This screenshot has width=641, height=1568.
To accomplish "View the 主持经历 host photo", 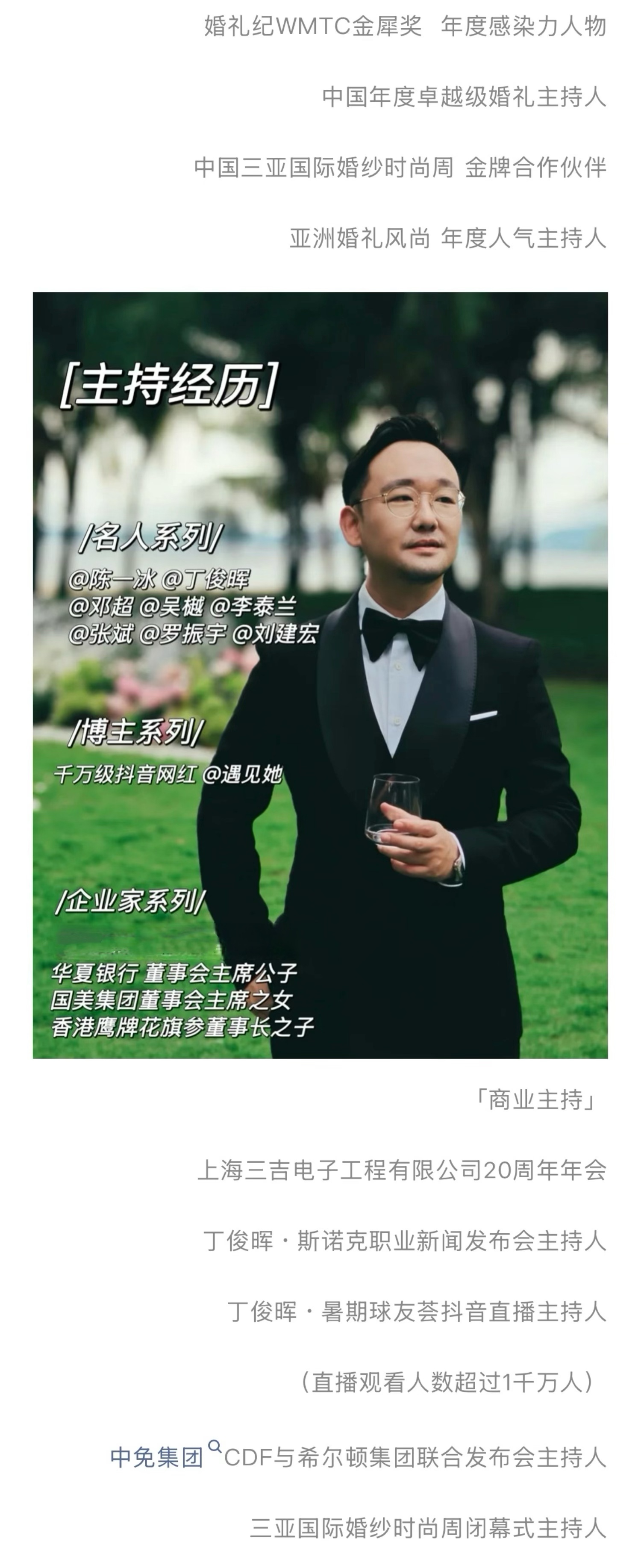I will 320,675.
